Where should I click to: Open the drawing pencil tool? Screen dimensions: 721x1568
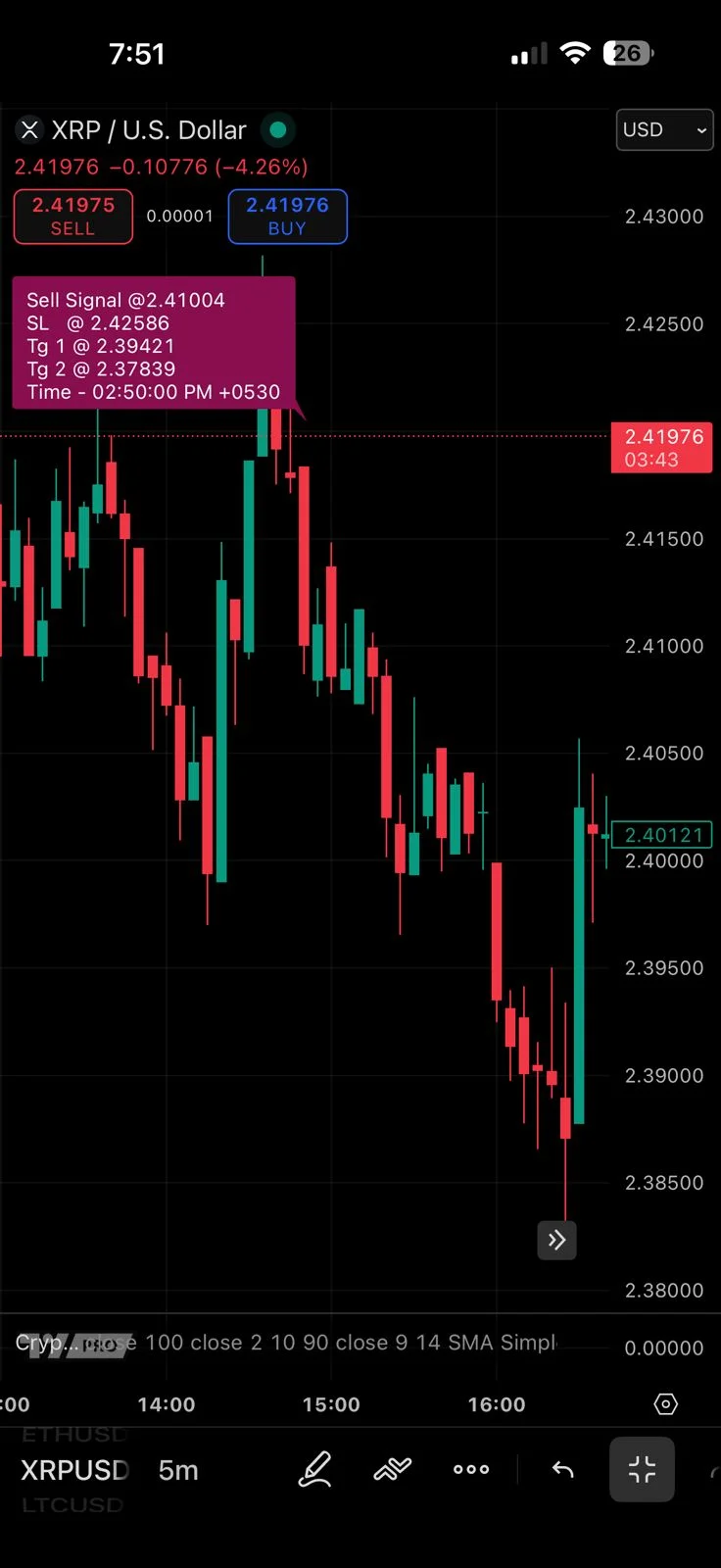(x=314, y=1469)
